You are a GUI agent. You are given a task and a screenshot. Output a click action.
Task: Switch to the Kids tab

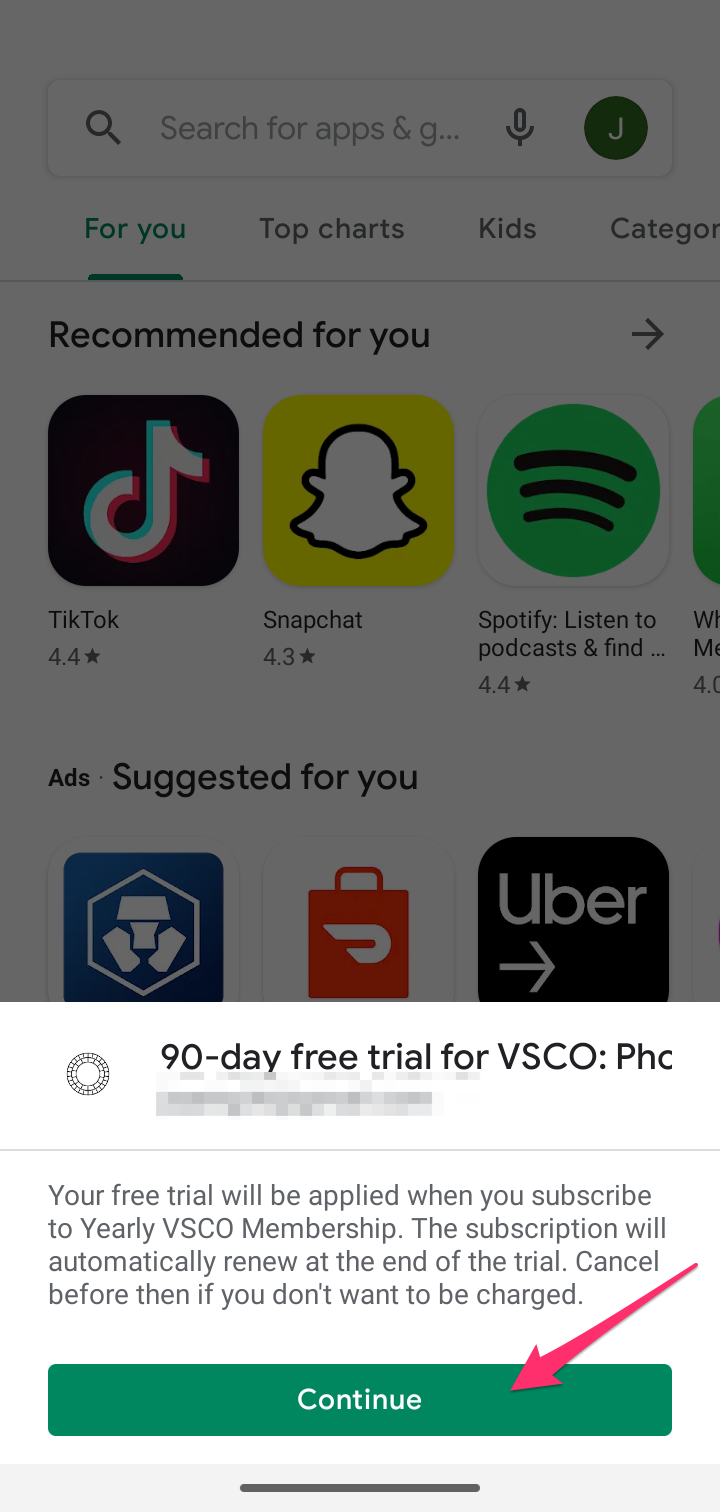[508, 229]
